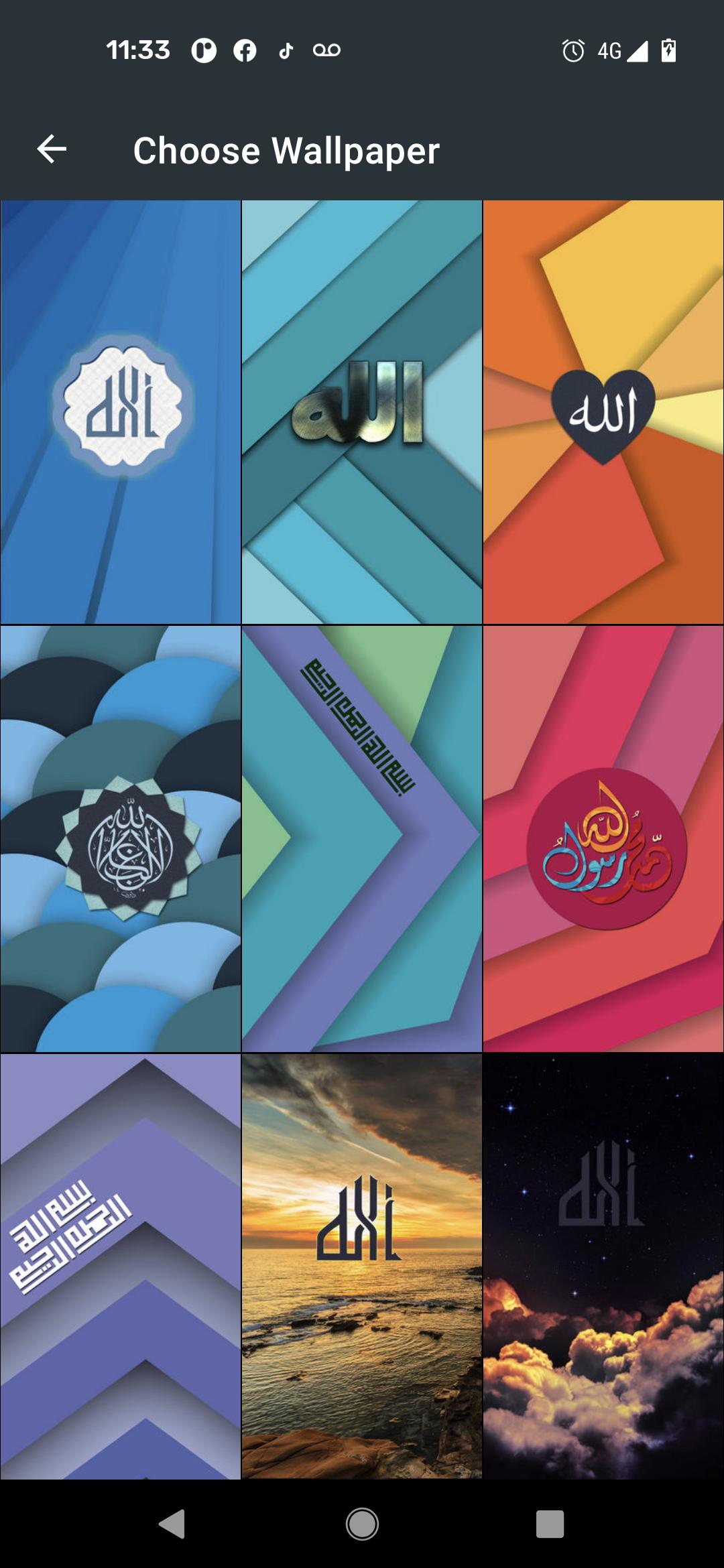724x1568 pixels.
Task: Tap the back arrow to exit wallpaper chooser
Action: click(50, 149)
